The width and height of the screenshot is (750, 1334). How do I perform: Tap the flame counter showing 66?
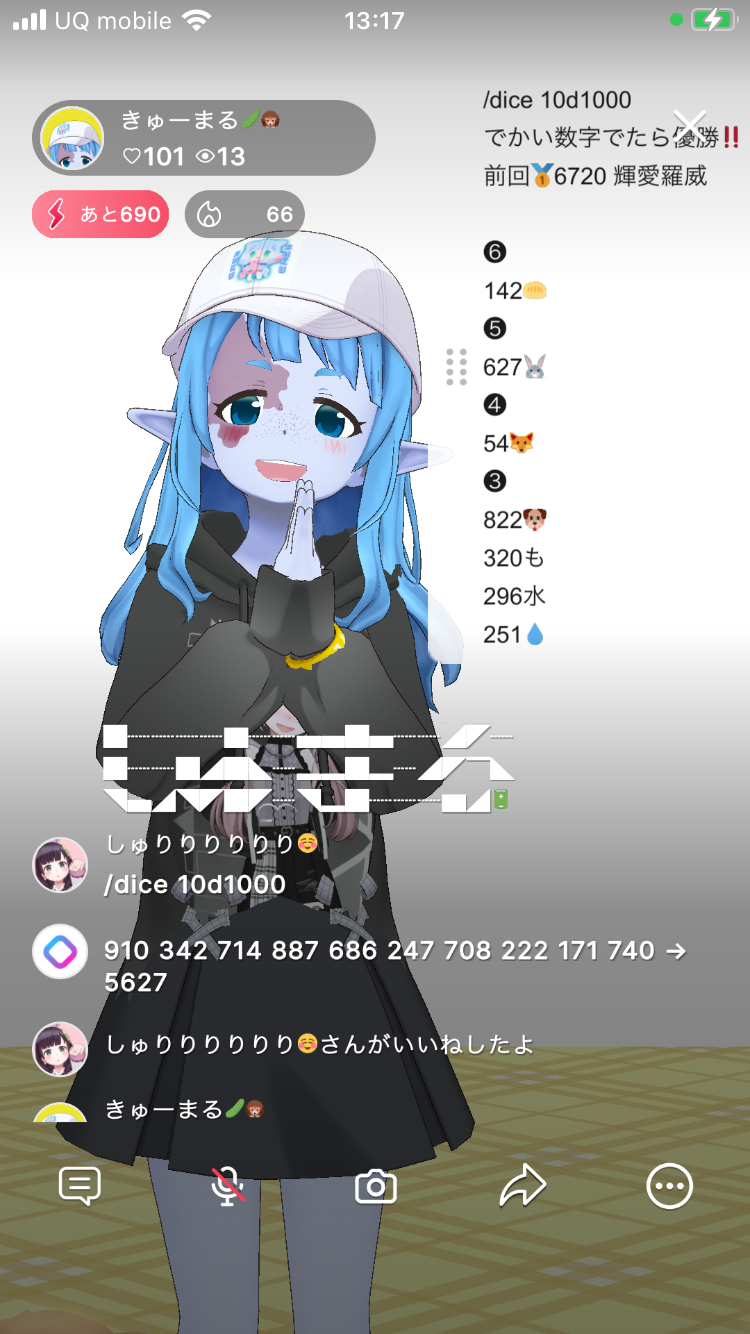point(245,214)
